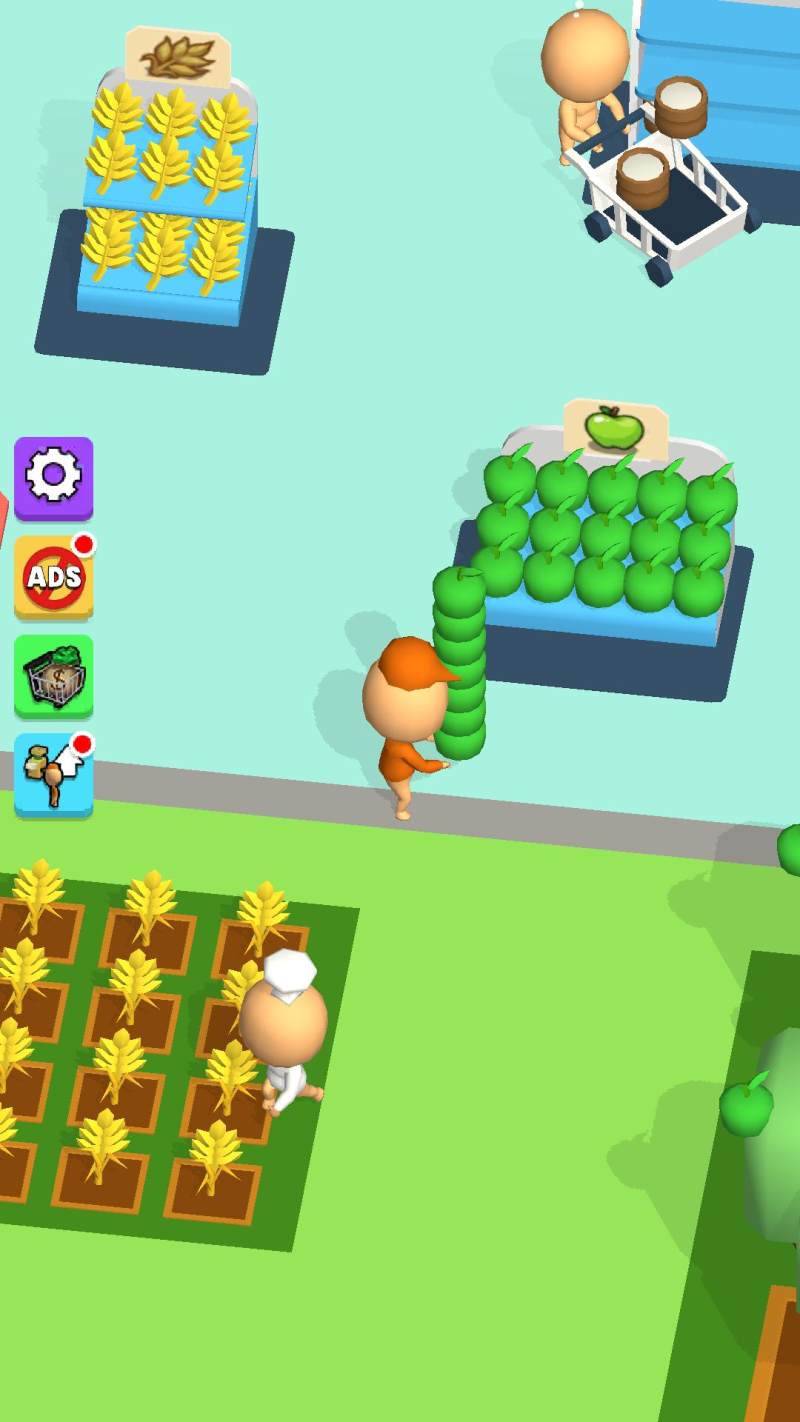Open the money cart shop
The width and height of the screenshot is (800, 1422).
pos(53,675)
